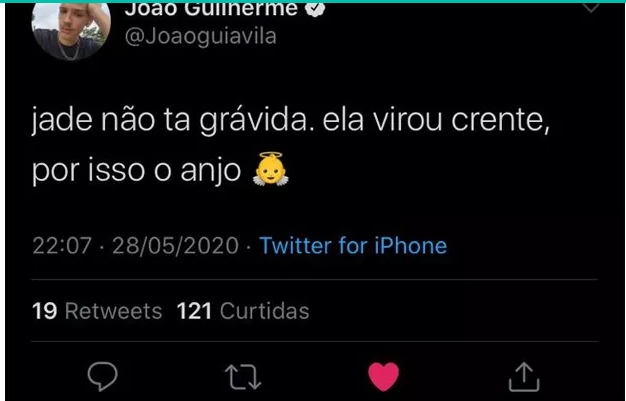The height and width of the screenshot is (401, 626).
Task: Reply to João Guilherme's tweet
Action: point(103,376)
